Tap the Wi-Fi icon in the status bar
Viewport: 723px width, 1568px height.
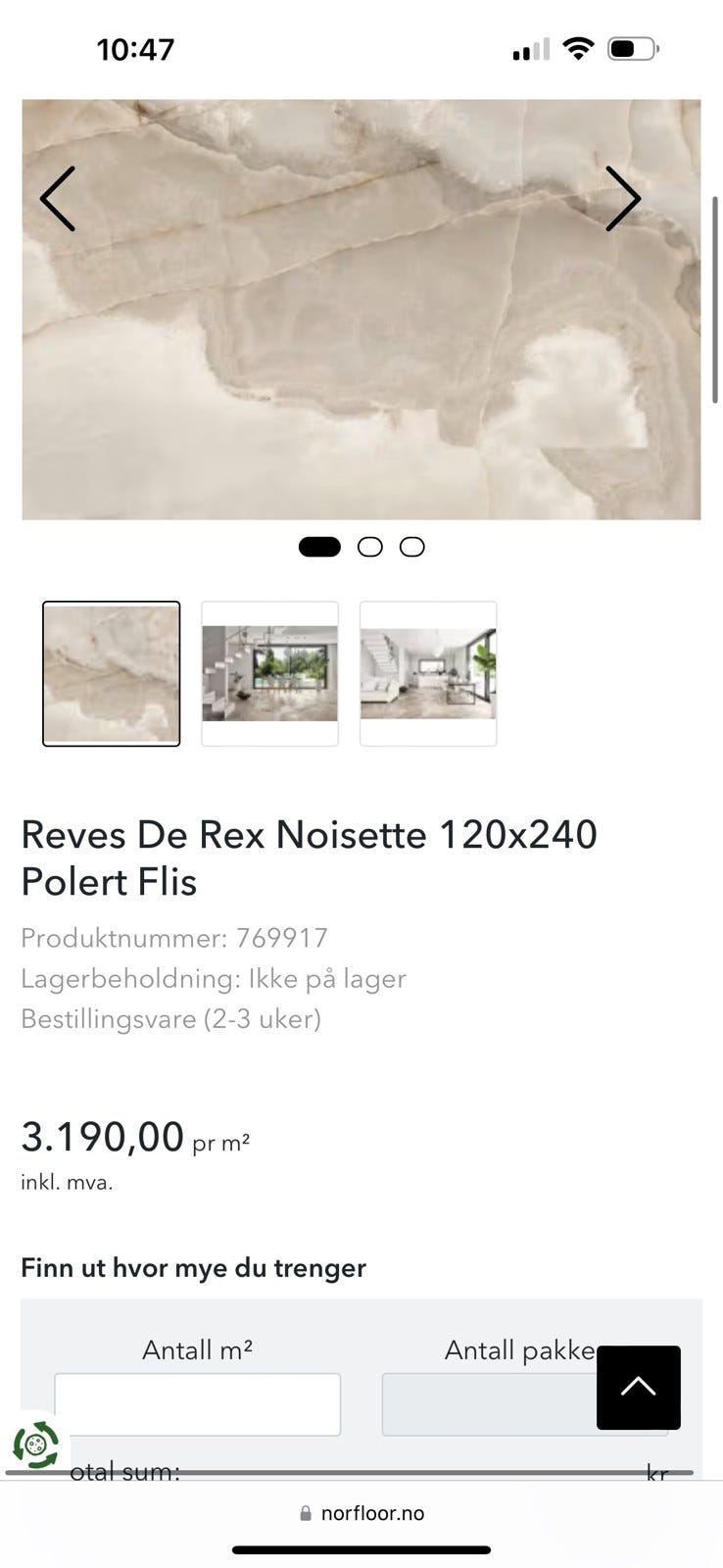(x=578, y=47)
